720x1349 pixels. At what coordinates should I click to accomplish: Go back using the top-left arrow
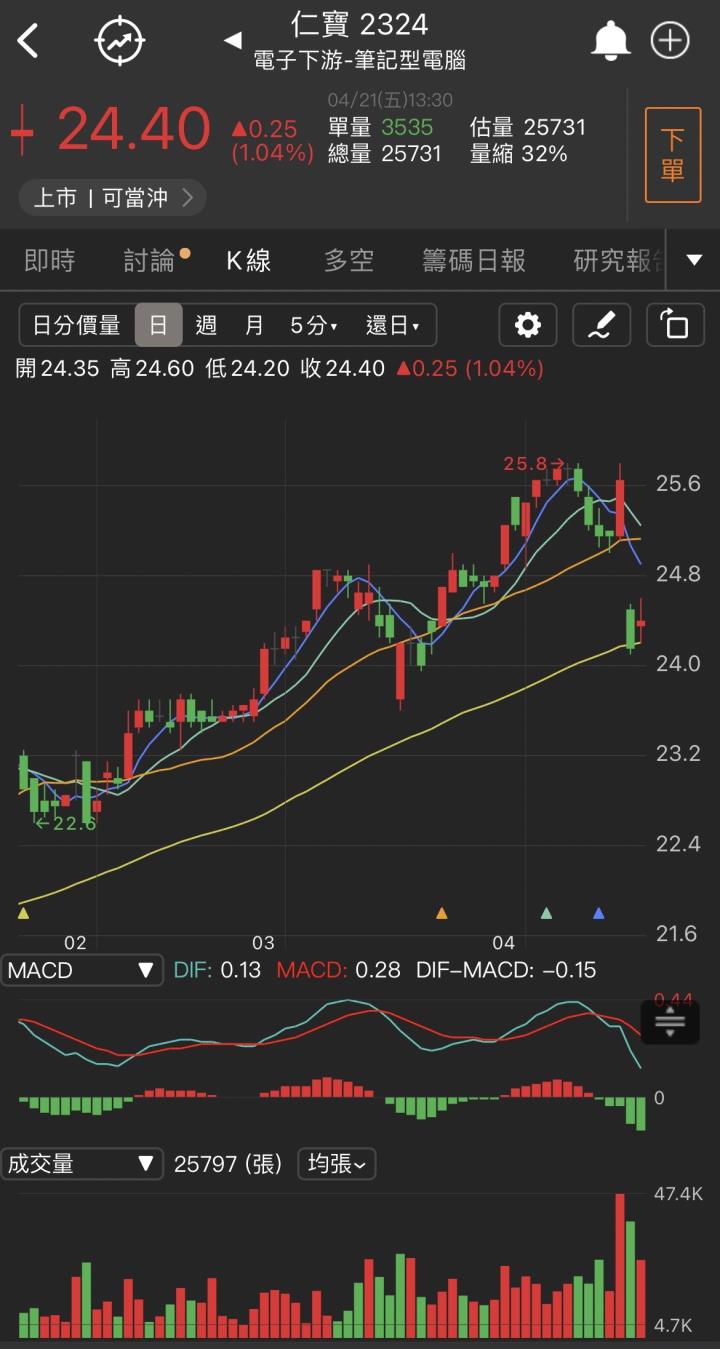tap(28, 41)
